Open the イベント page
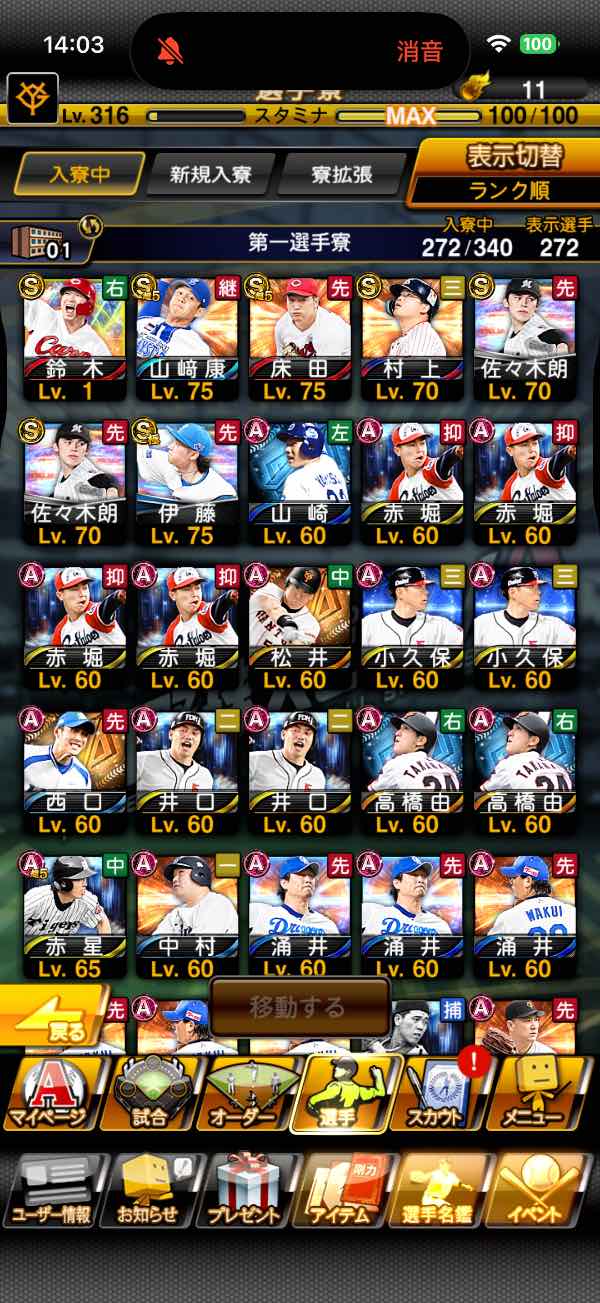The height and width of the screenshot is (1303, 600). (x=541, y=1191)
